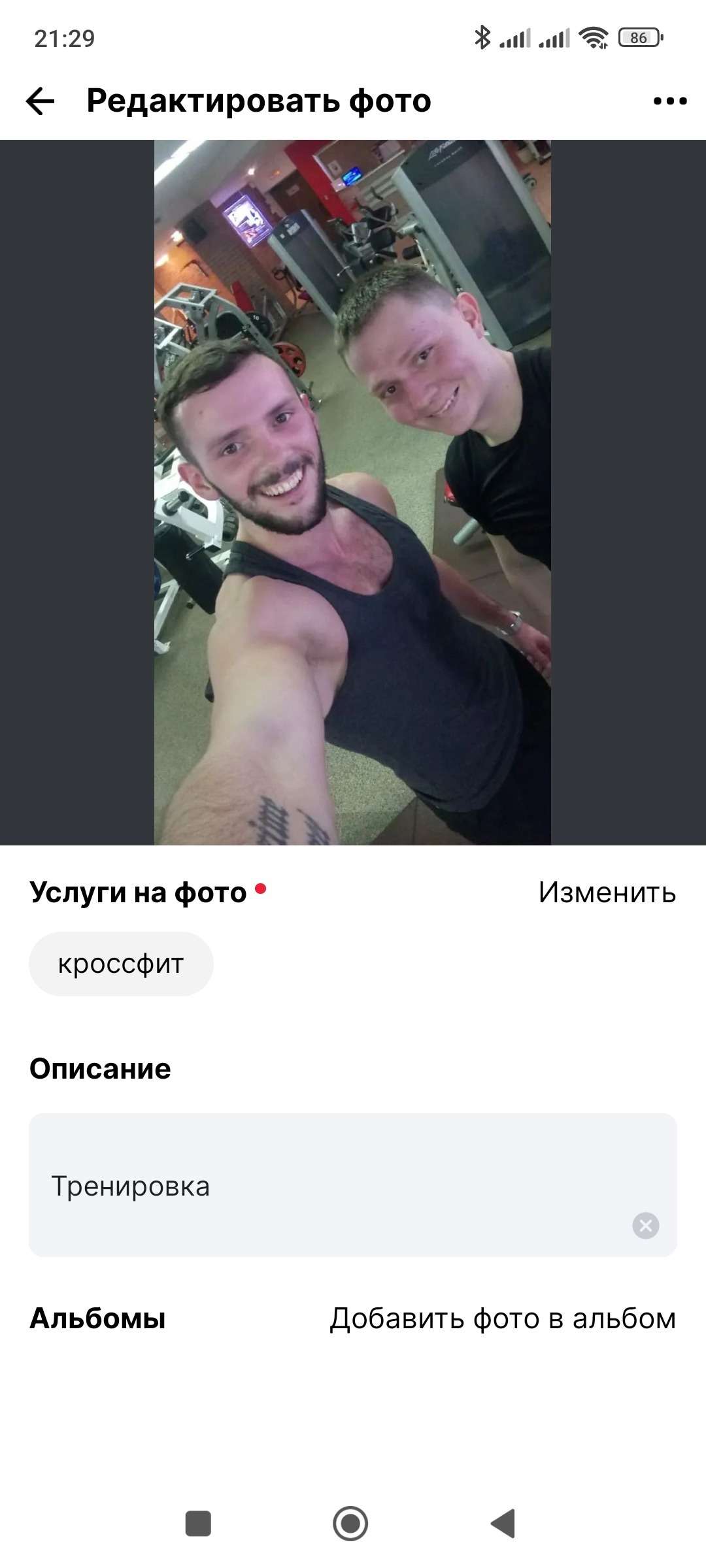Focus the description field with Тренировка
Image resolution: width=706 pixels, height=1568 pixels.
[353, 1185]
